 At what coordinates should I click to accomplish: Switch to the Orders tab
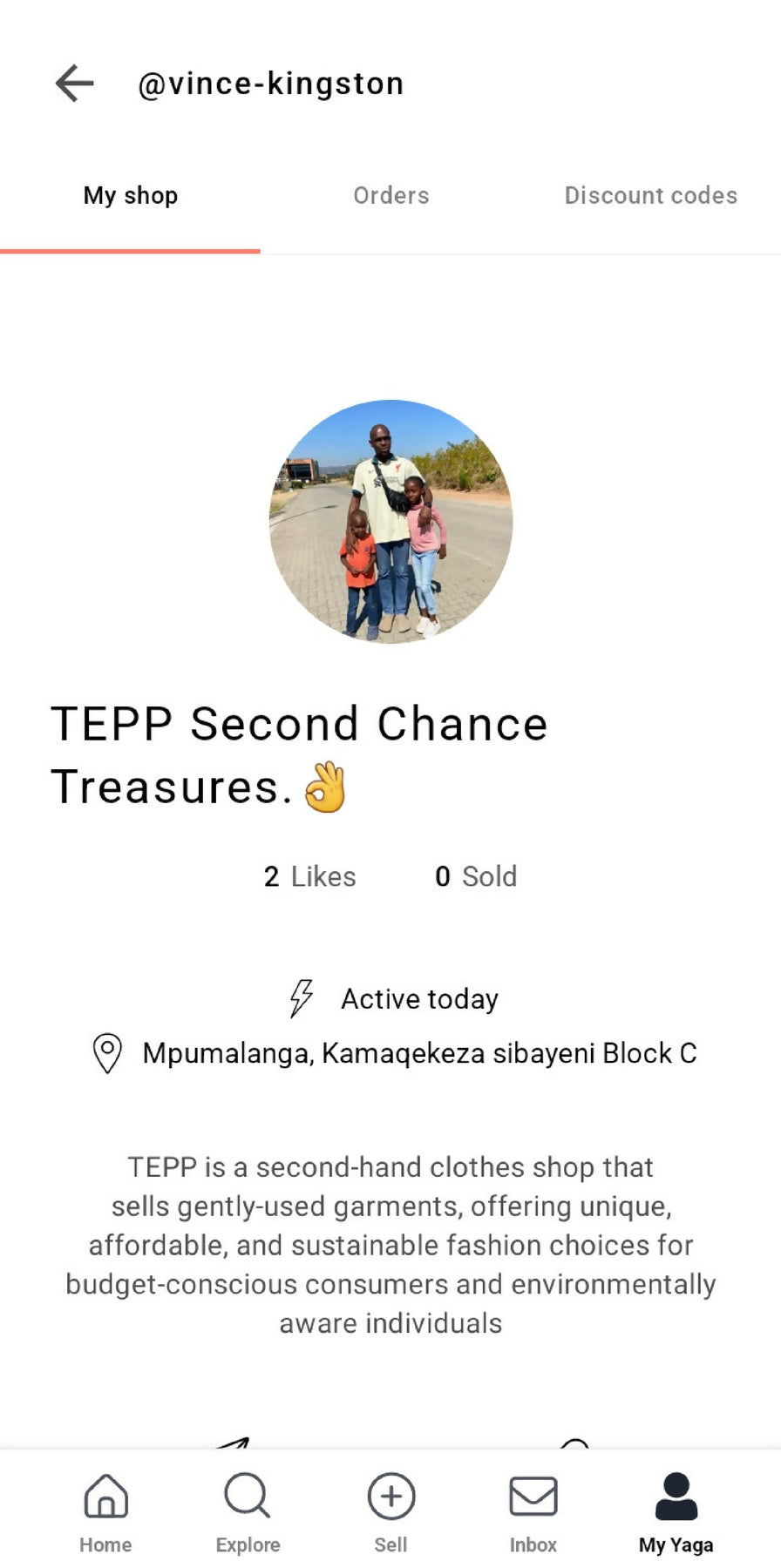[390, 196]
